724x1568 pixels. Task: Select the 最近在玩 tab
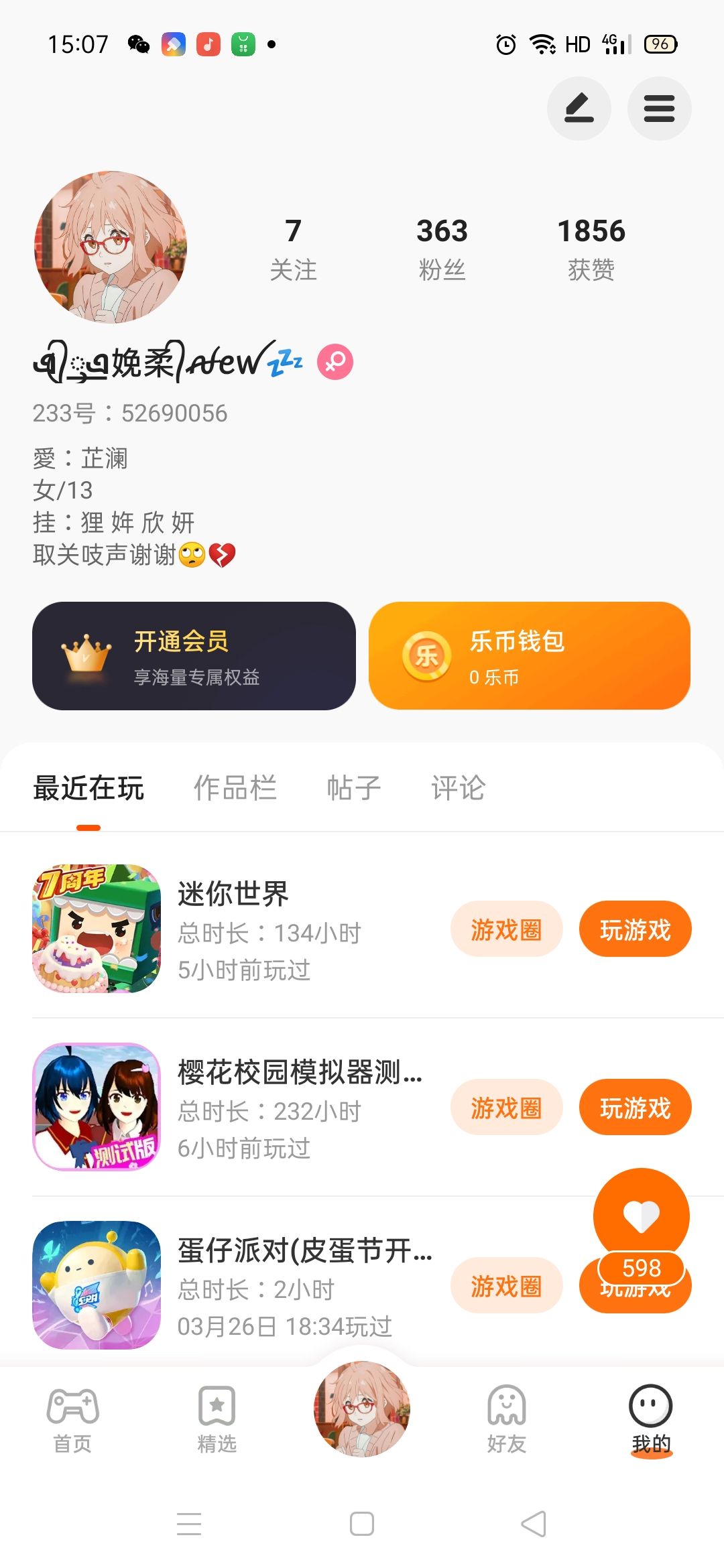(x=88, y=788)
